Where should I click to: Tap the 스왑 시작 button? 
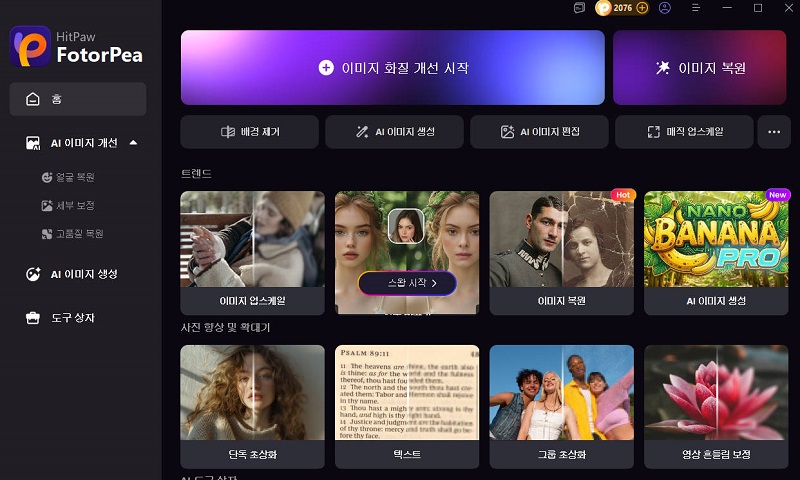[x=407, y=283]
